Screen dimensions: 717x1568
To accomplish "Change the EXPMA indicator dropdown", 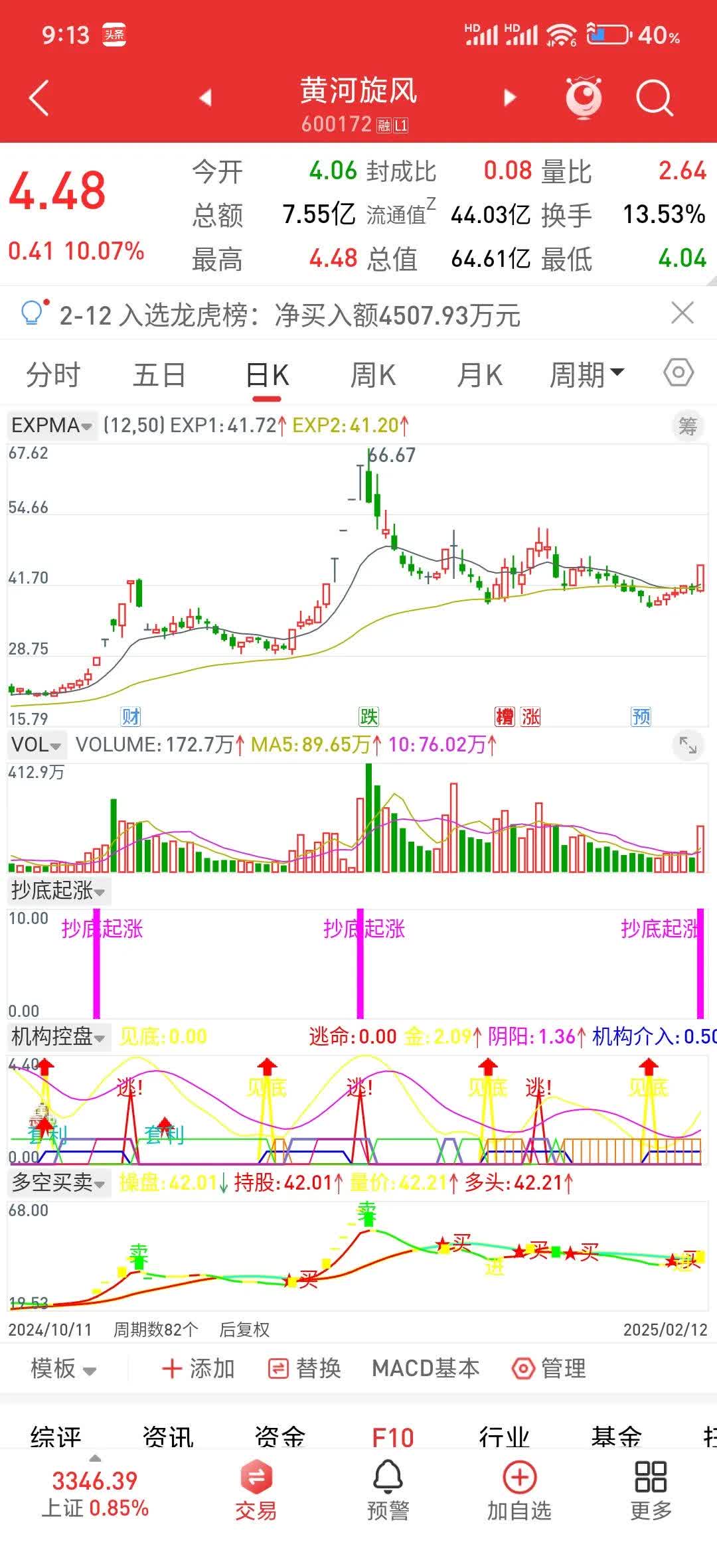I will click(51, 425).
